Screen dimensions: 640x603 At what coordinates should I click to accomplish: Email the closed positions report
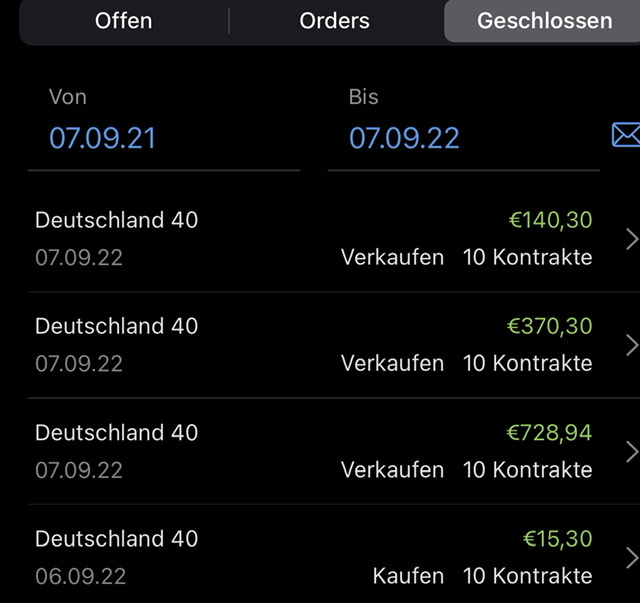(625, 135)
